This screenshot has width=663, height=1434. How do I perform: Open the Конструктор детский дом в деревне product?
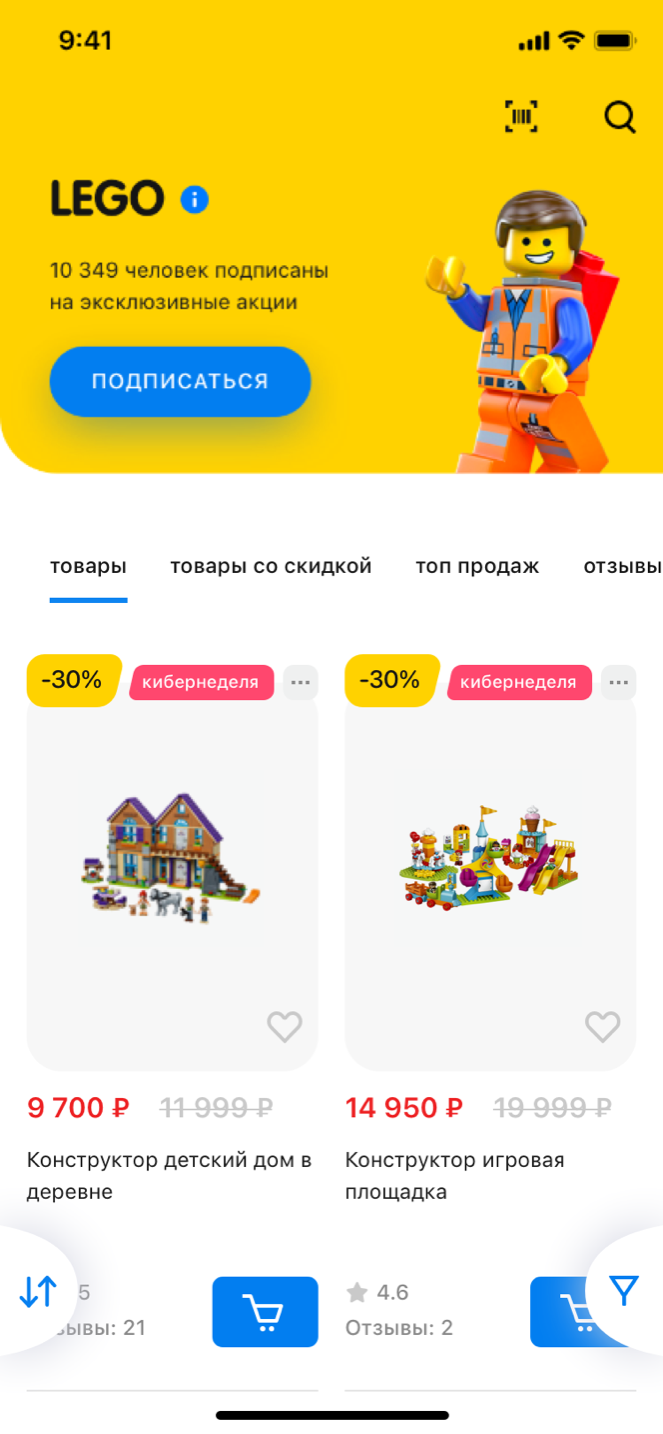click(x=171, y=1175)
